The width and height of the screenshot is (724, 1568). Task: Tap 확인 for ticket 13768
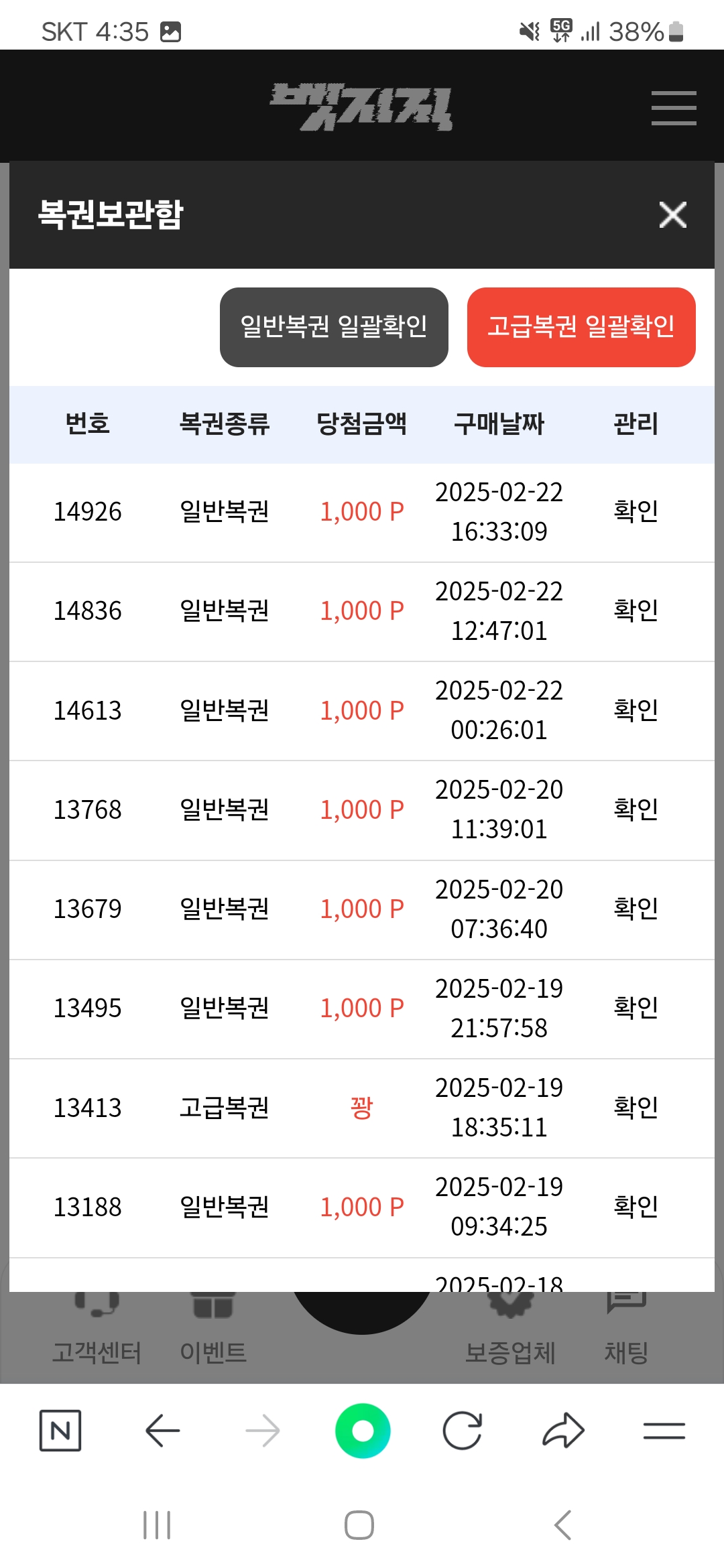[636, 809]
